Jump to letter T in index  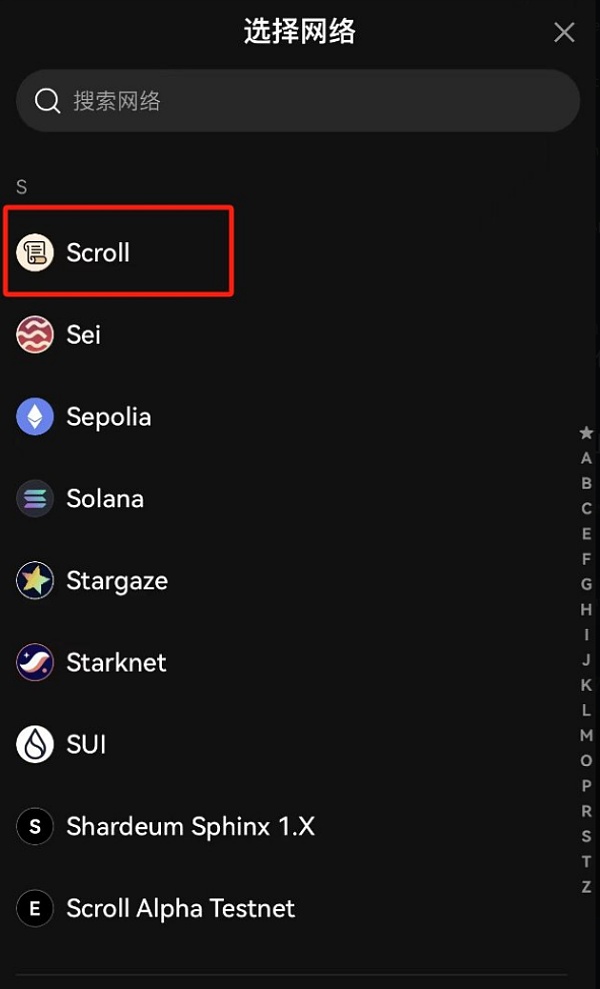click(586, 861)
